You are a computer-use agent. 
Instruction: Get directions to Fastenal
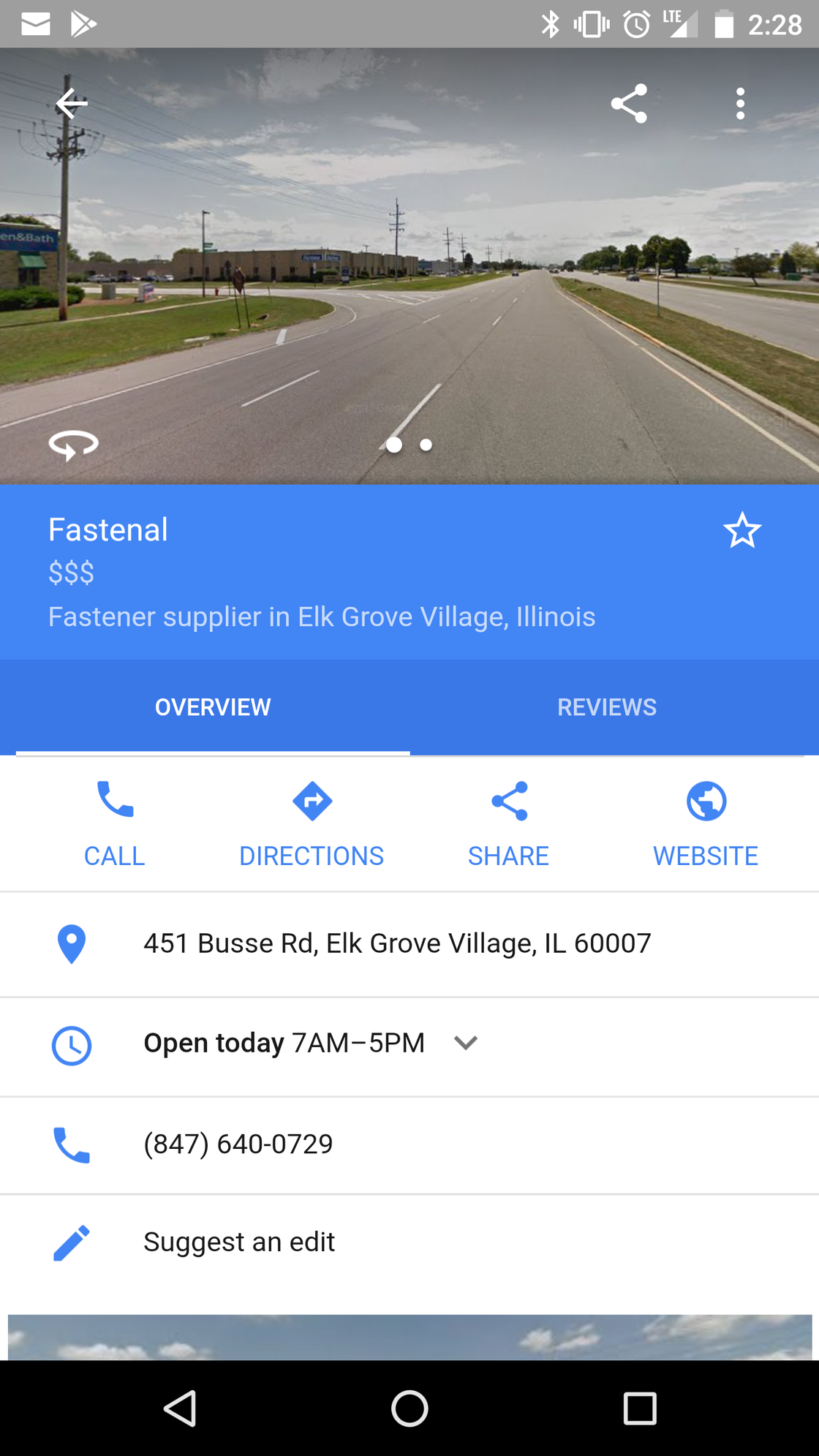click(312, 824)
